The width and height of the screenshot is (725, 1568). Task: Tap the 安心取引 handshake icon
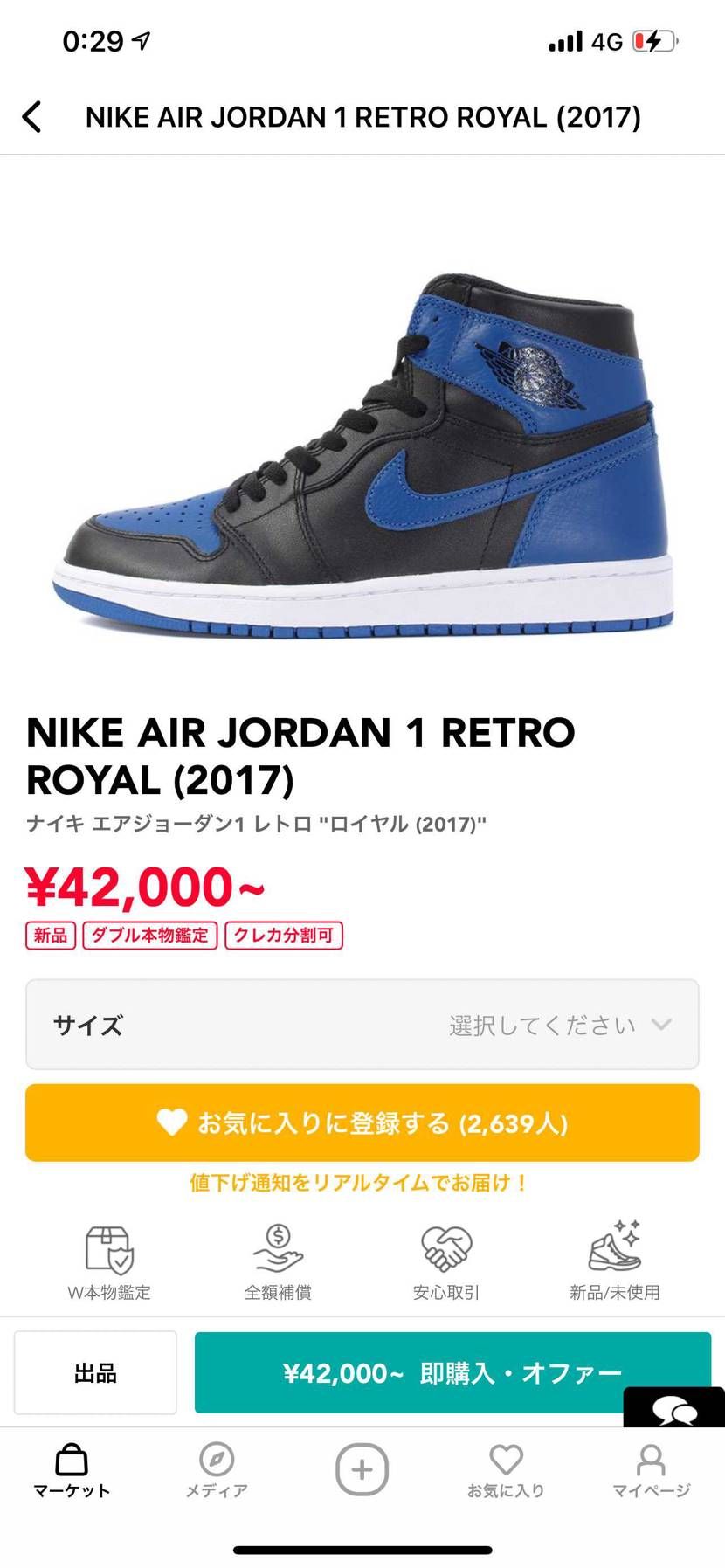tap(444, 1249)
